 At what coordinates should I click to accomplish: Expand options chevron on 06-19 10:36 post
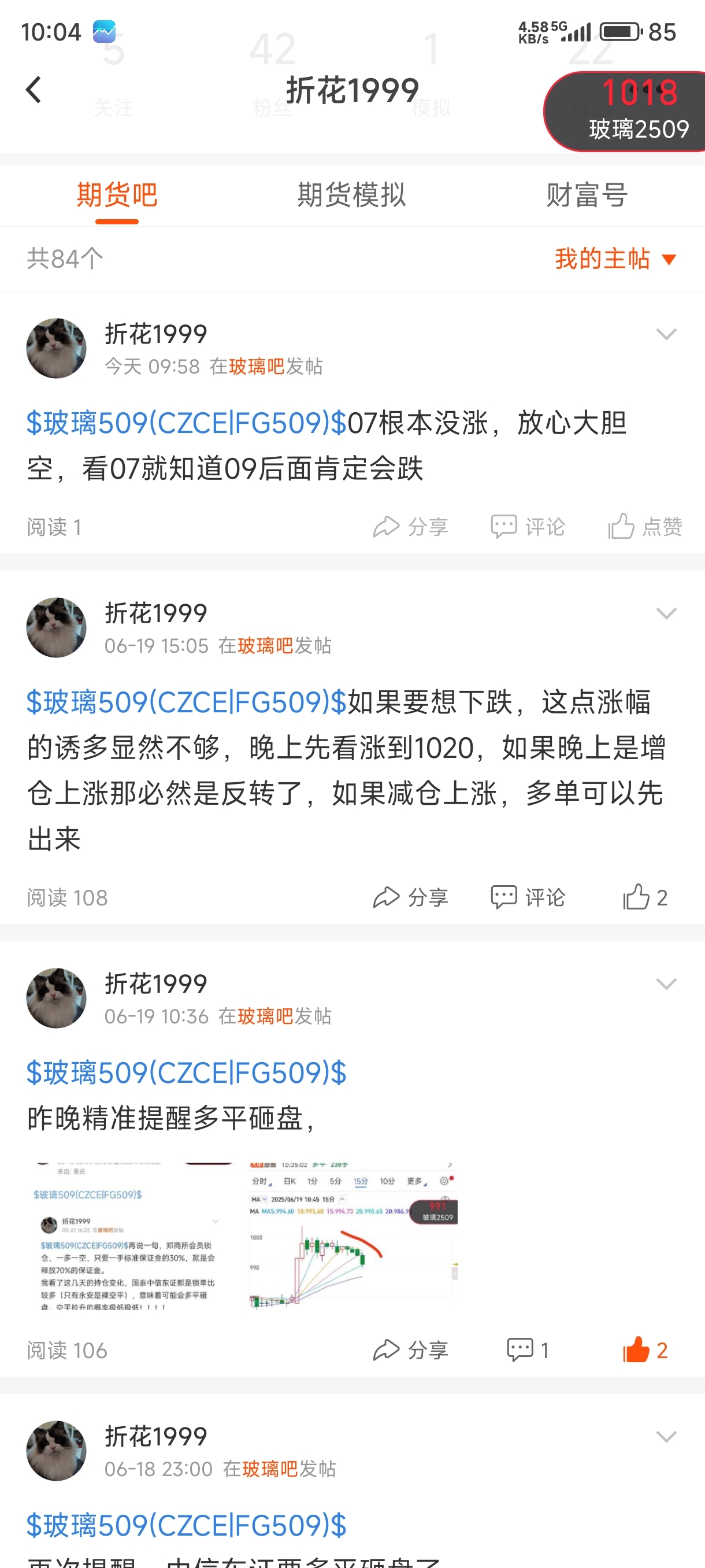[x=667, y=984]
